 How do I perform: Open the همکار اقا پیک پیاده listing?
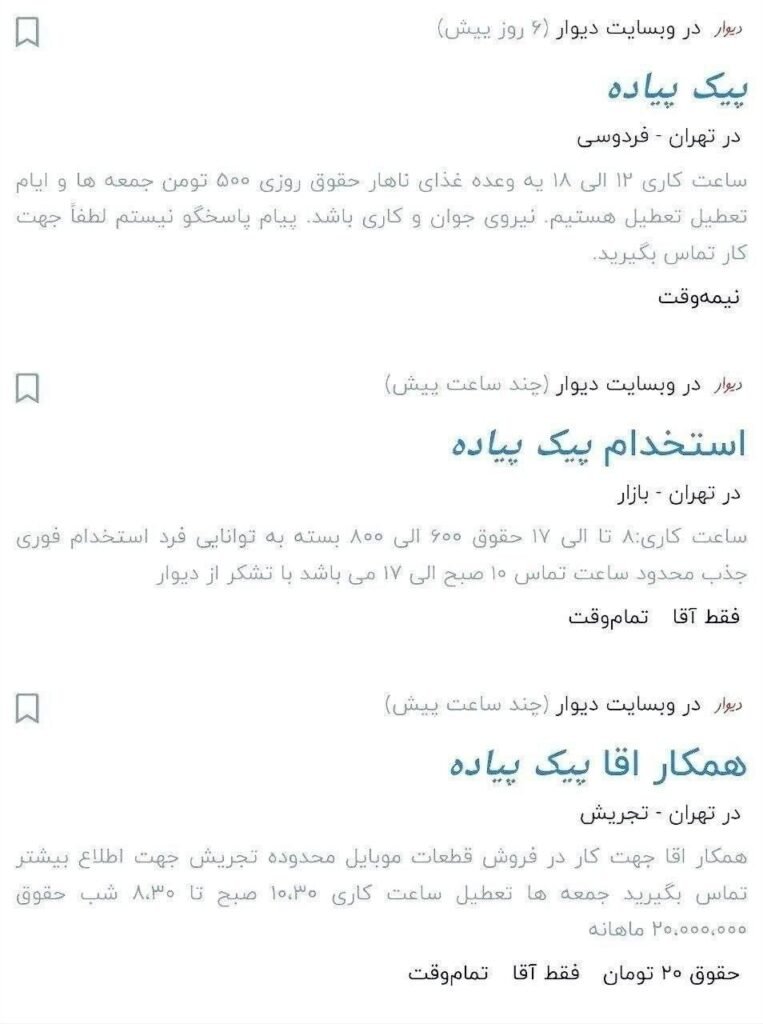click(598, 765)
